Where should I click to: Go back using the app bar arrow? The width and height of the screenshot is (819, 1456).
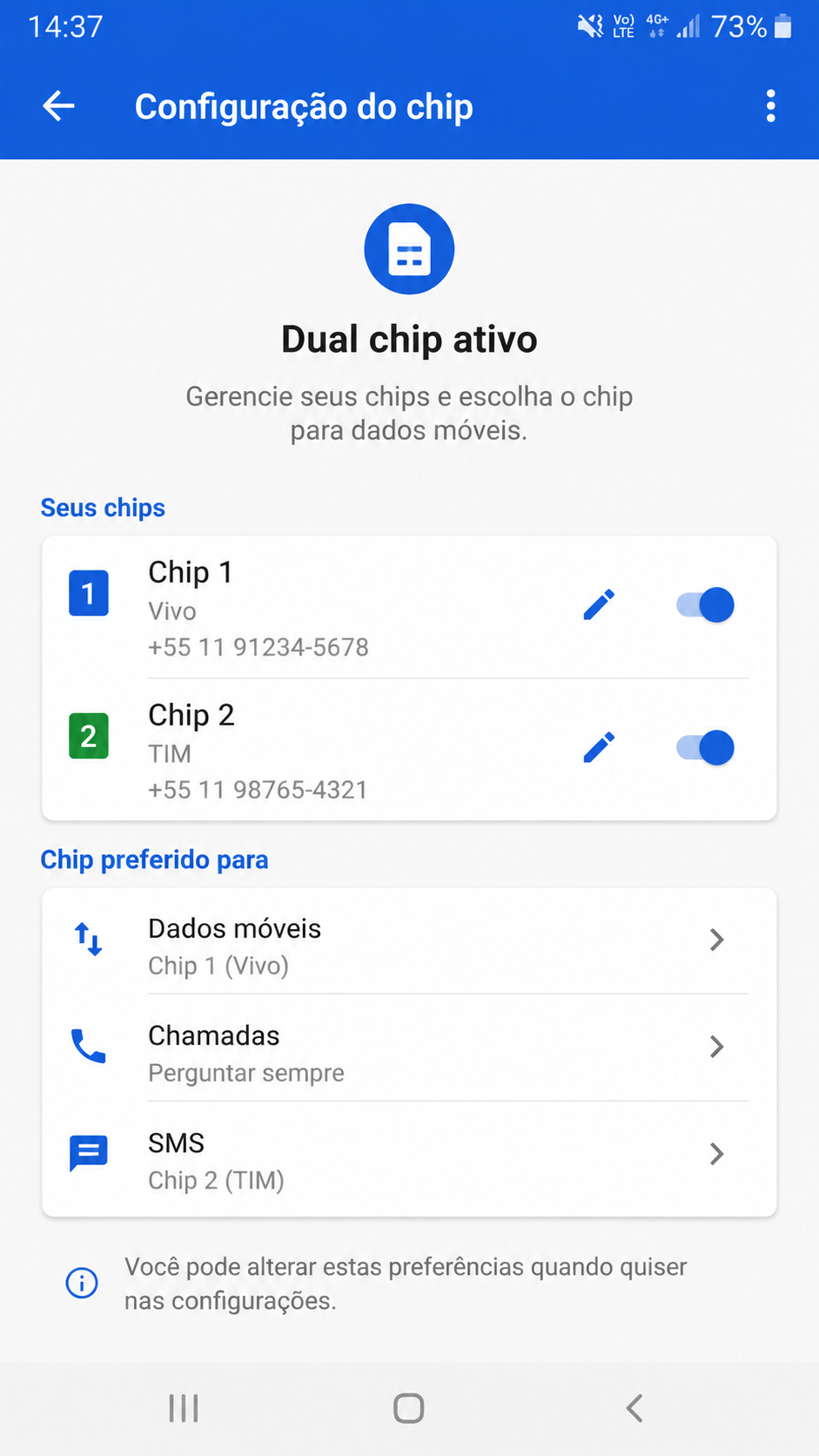[x=59, y=106]
